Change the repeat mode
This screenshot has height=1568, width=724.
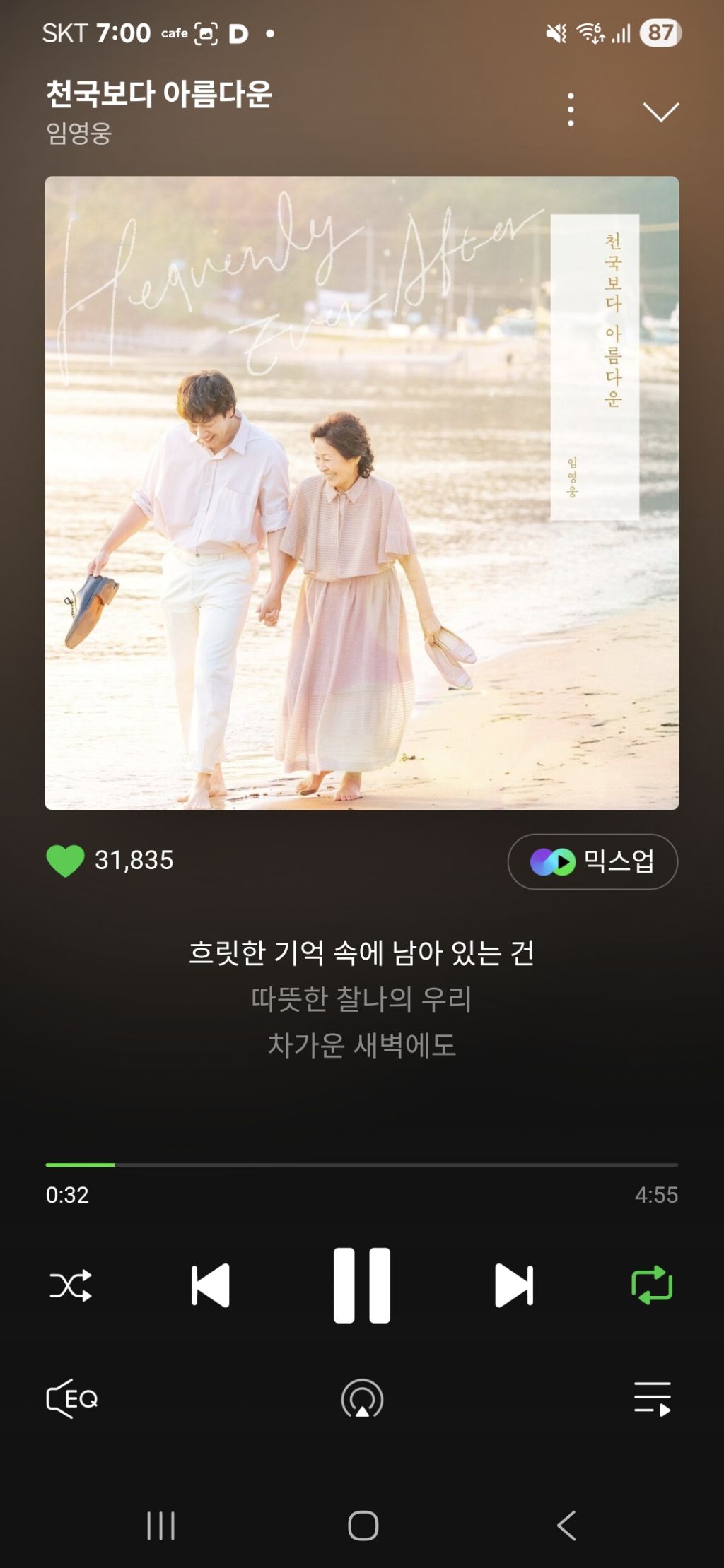click(x=651, y=1285)
